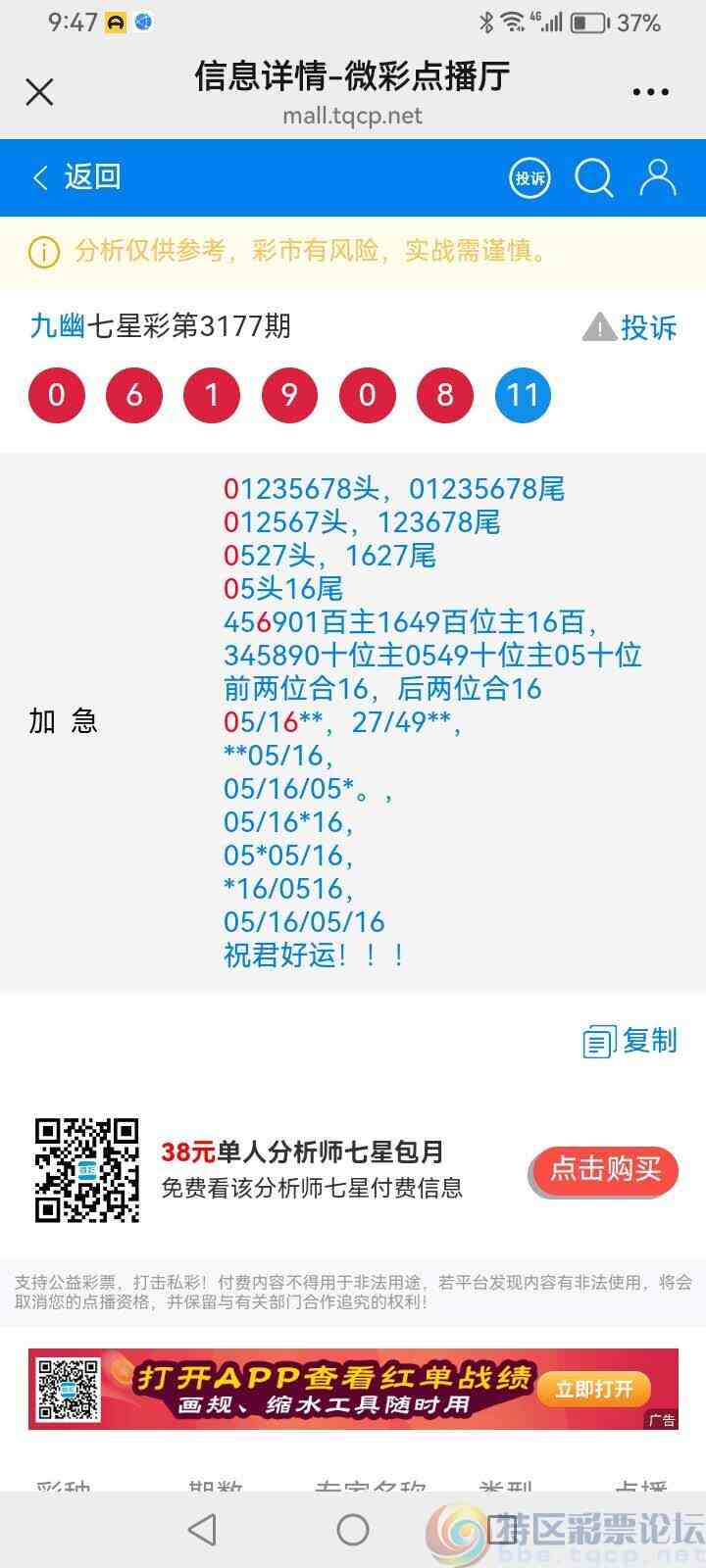Tap the info circle in the disclaimer banner
Viewport: 706px width, 1568px height.
click(x=41, y=253)
